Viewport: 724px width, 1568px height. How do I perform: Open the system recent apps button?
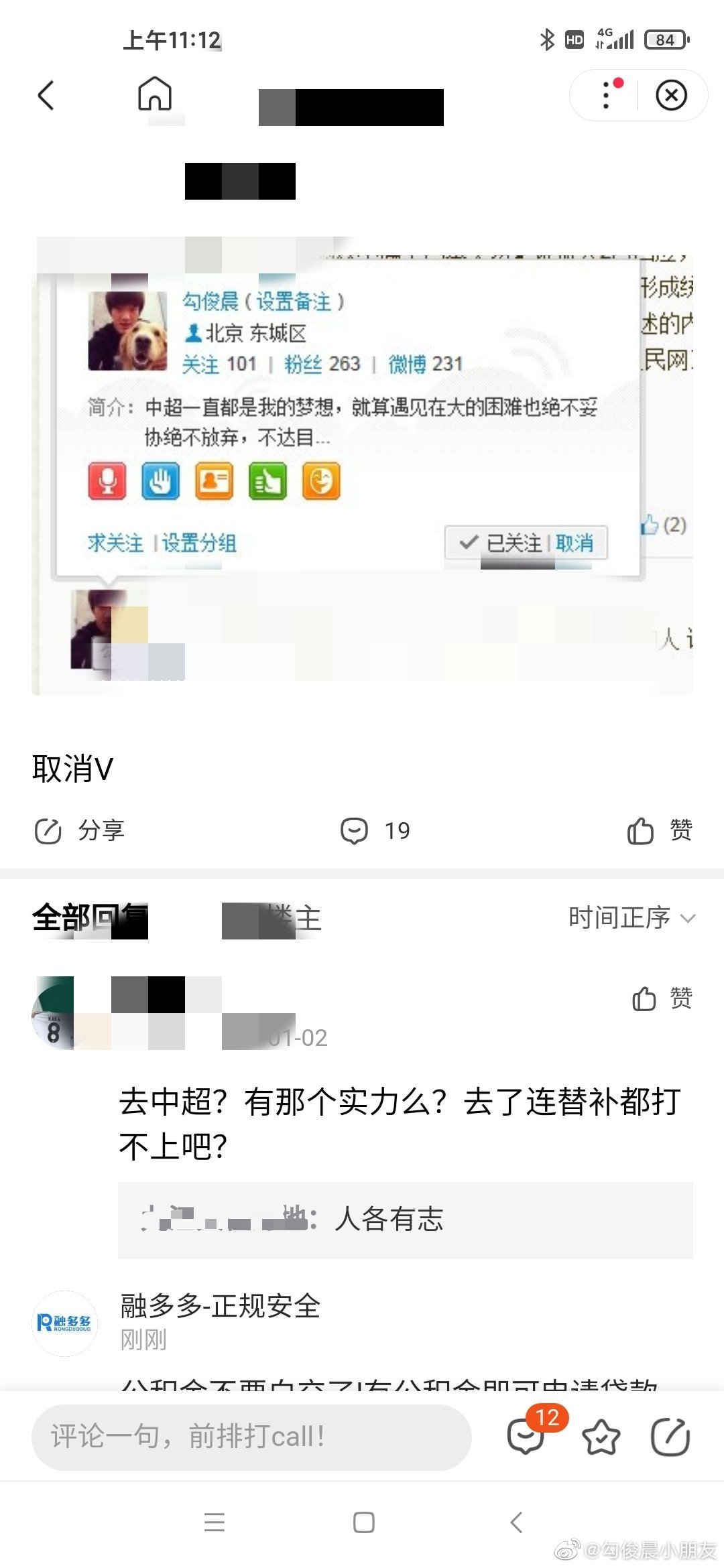pyautogui.click(x=215, y=1522)
